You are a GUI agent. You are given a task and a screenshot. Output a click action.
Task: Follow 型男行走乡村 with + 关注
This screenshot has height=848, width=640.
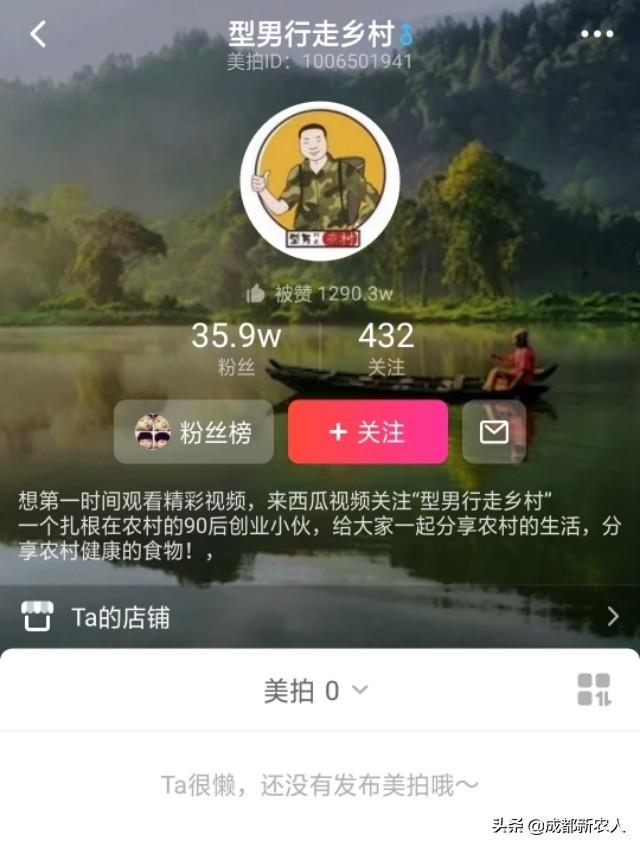(x=367, y=432)
